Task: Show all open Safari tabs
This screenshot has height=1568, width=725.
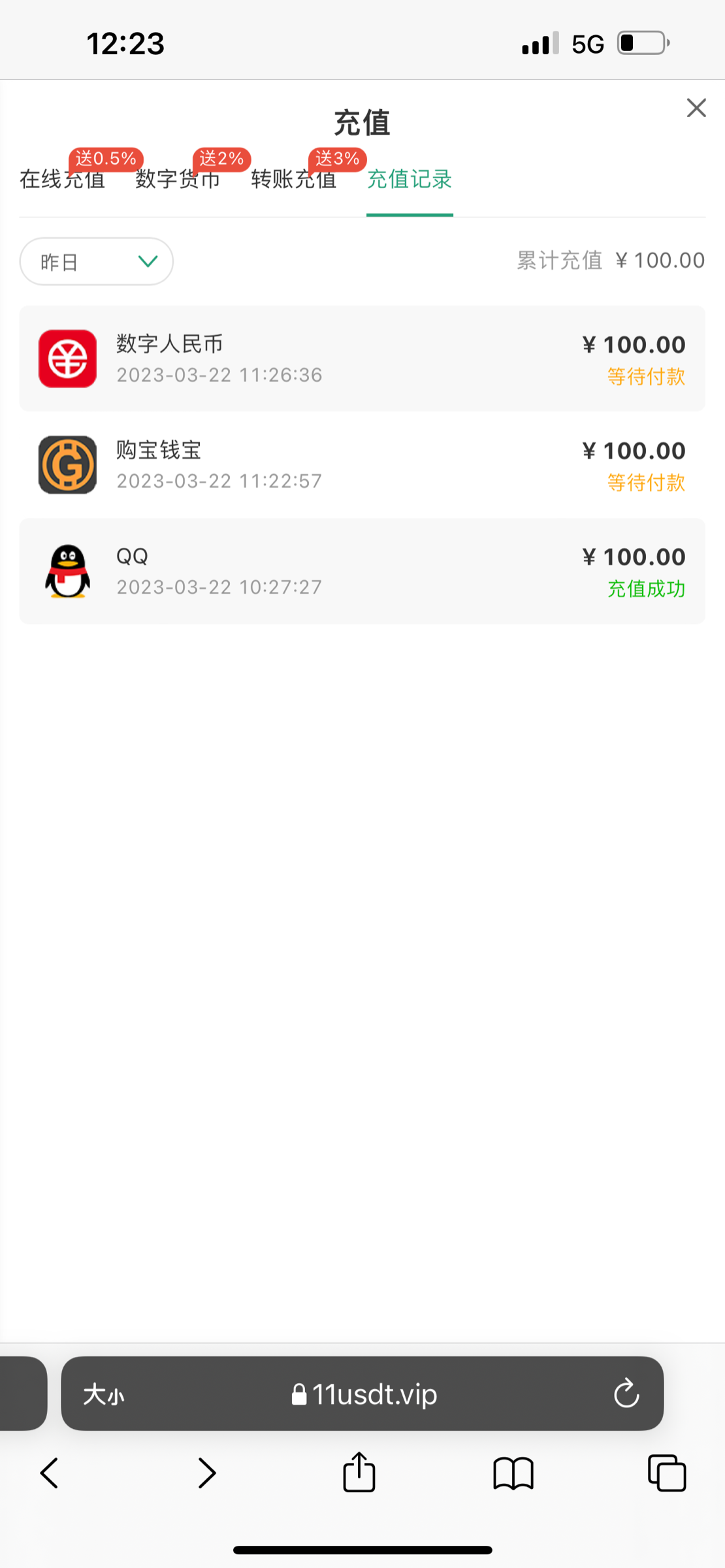Action: pyautogui.click(x=667, y=1473)
